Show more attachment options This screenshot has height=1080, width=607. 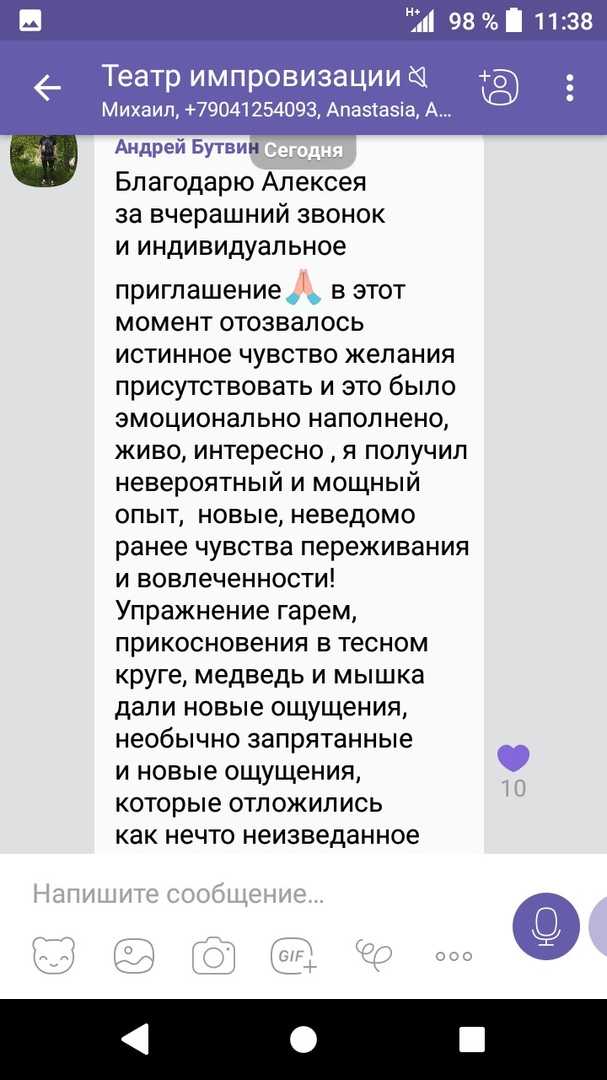click(x=454, y=956)
